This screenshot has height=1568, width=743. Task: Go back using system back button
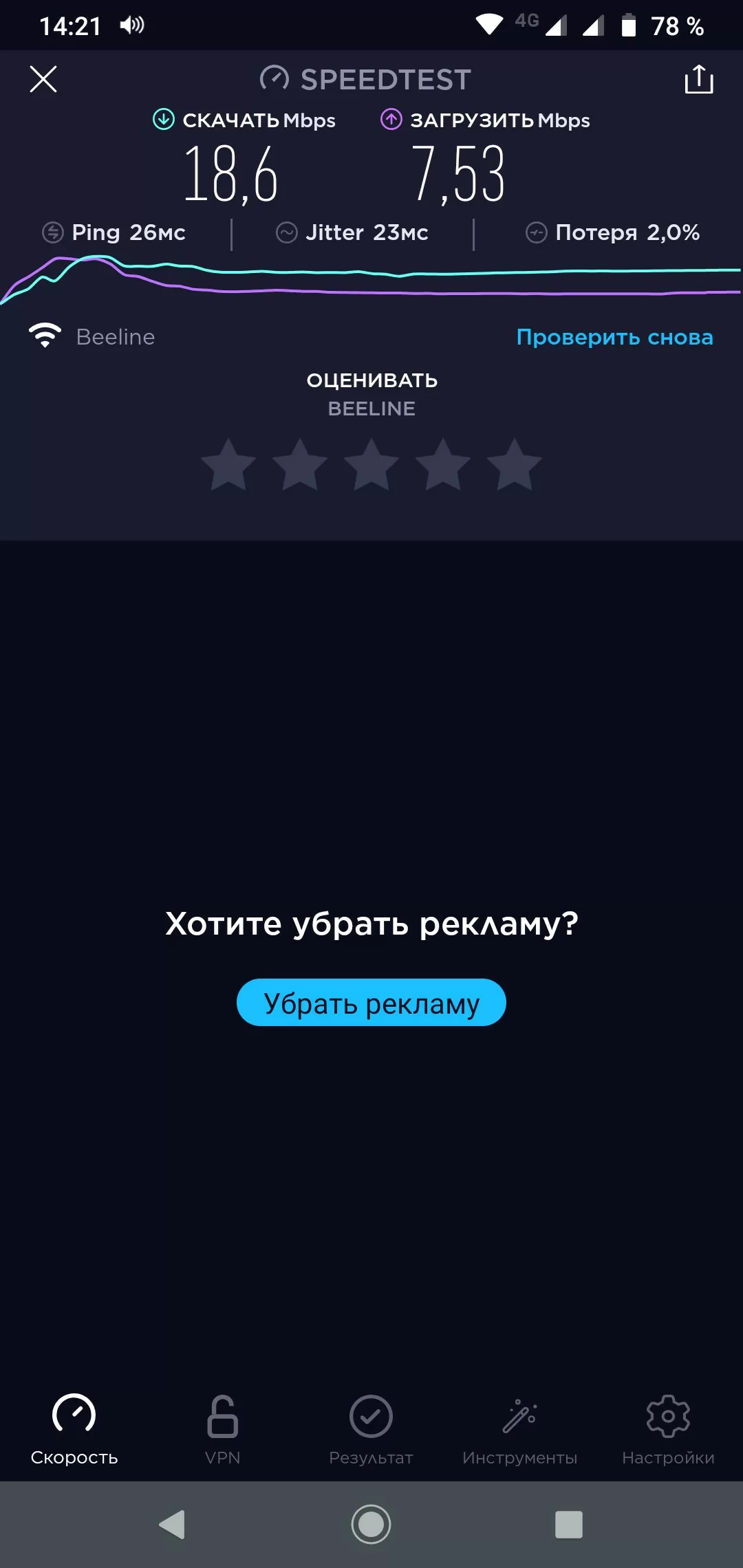click(x=172, y=1525)
